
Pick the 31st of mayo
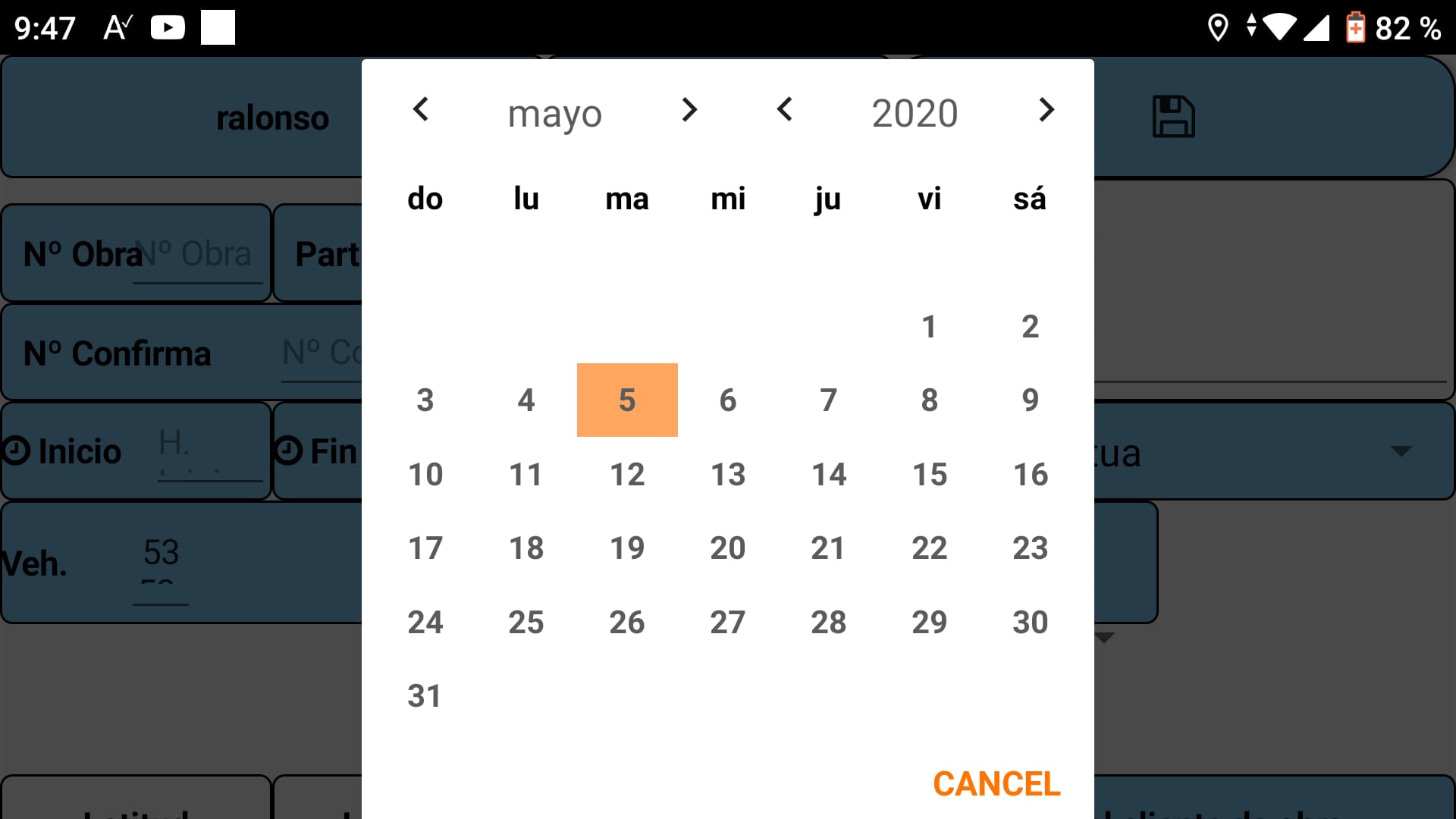pyautogui.click(x=425, y=695)
